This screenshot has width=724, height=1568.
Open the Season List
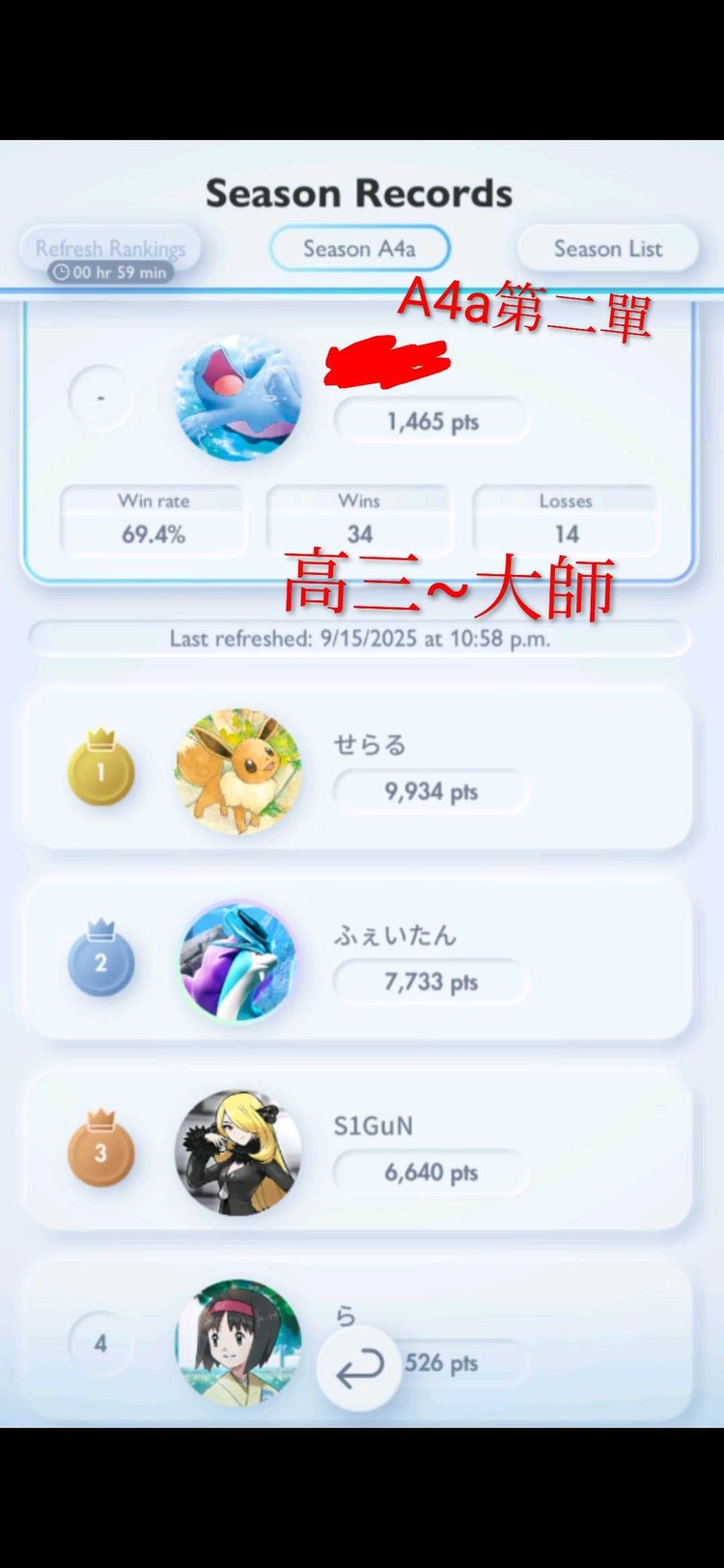point(607,248)
